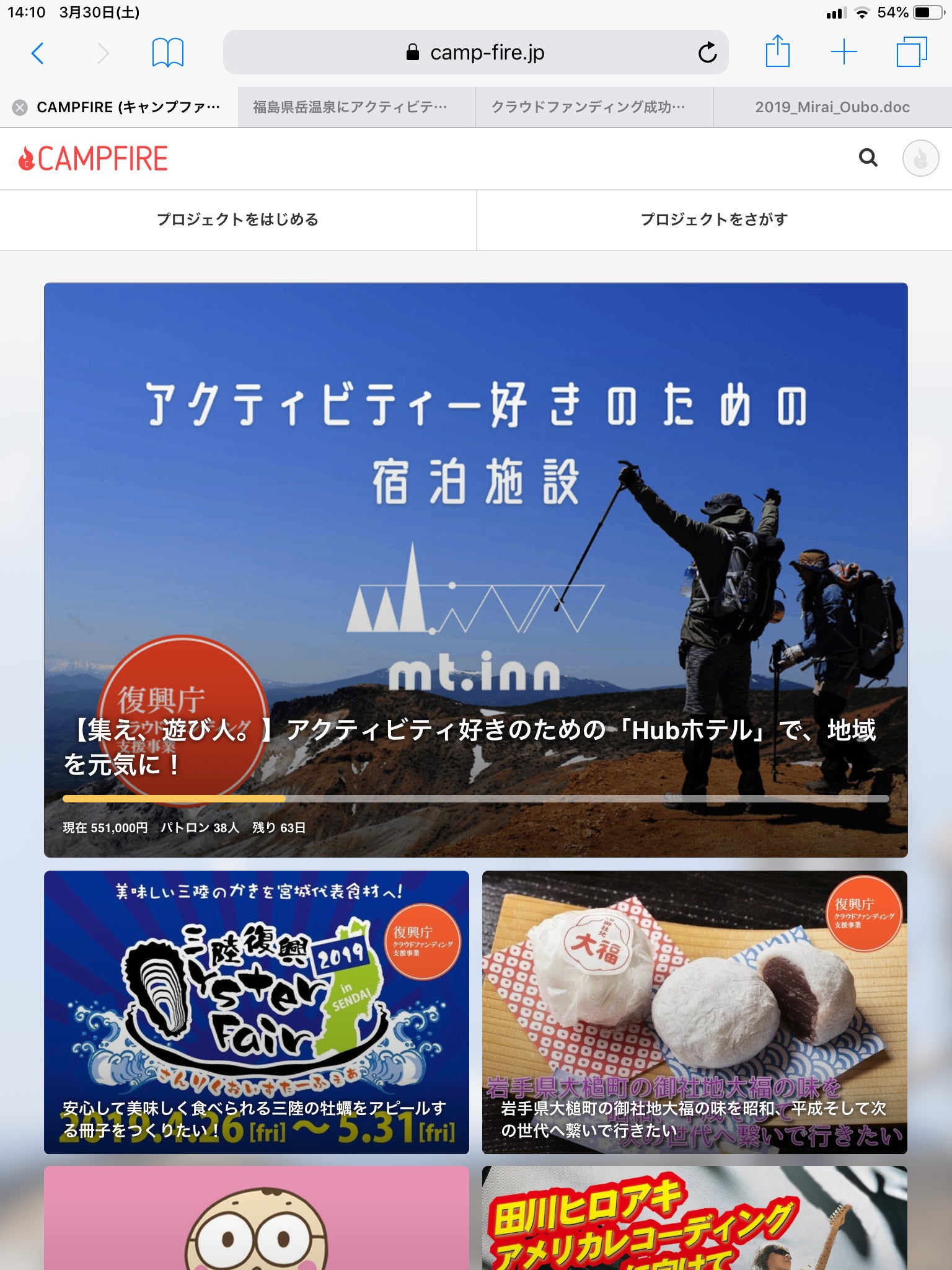Open the 三陸の牡蠣 Oyster Fair project
The width and height of the screenshot is (952, 1270).
pyautogui.click(x=256, y=1012)
